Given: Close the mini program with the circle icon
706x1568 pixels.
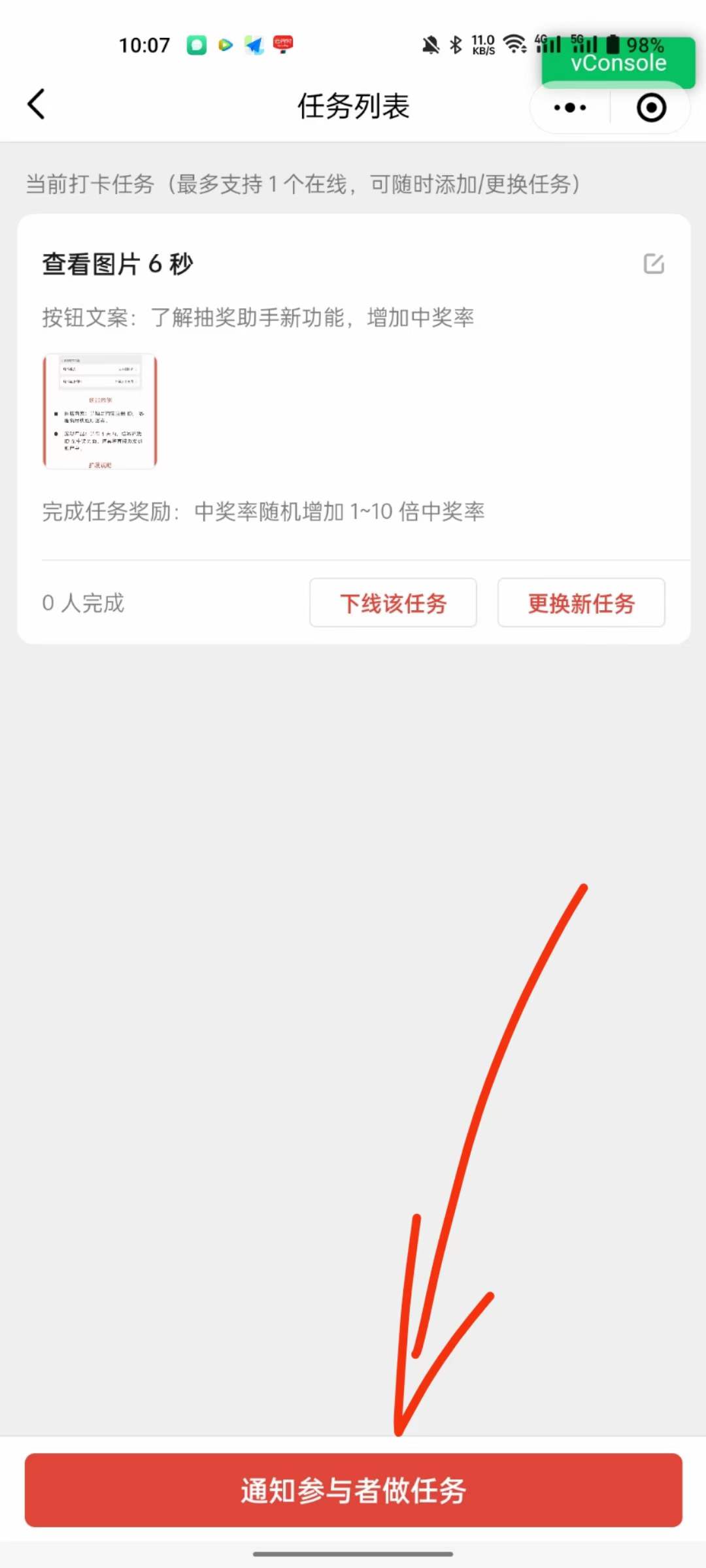Looking at the screenshot, I should tap(651, 108).
